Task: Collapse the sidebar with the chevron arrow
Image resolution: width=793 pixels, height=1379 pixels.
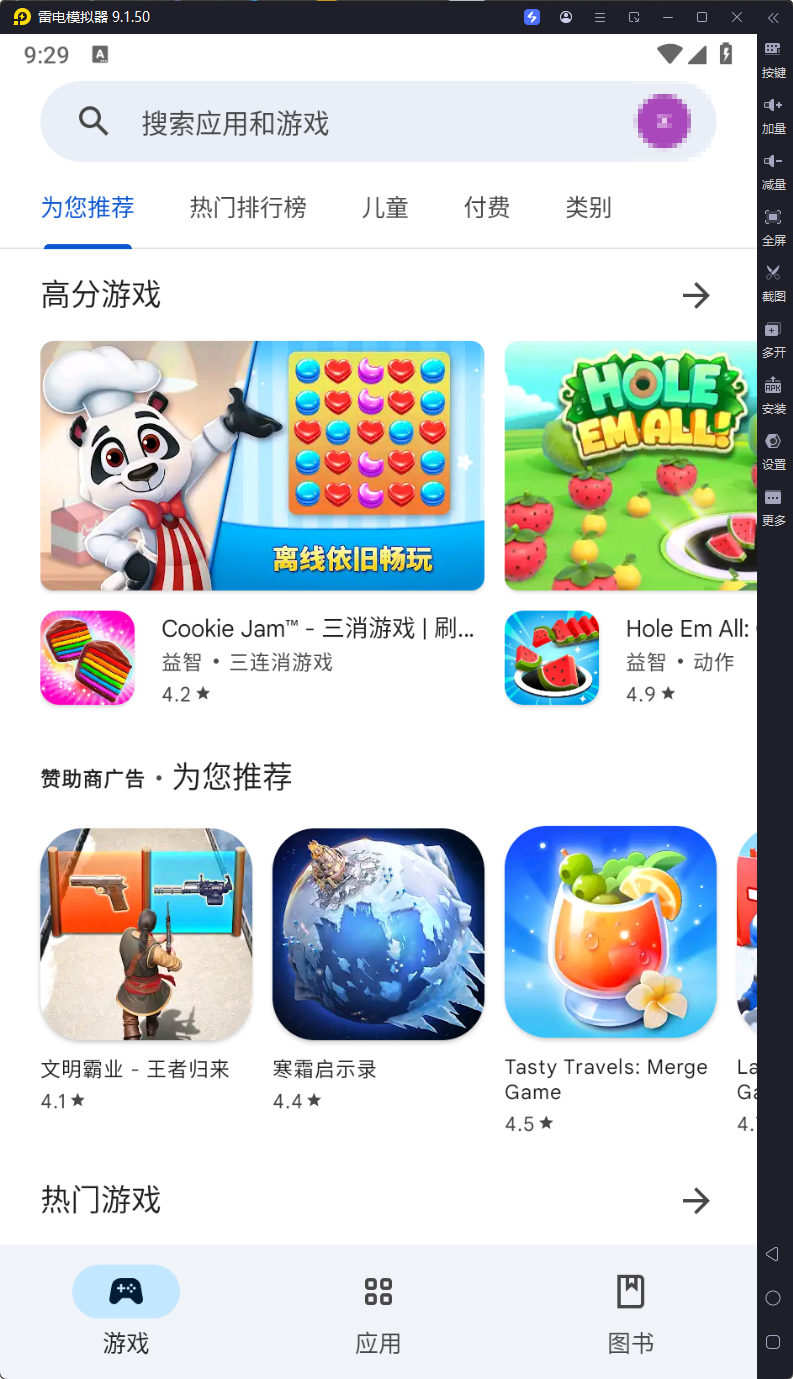Action: pos(773,17)
